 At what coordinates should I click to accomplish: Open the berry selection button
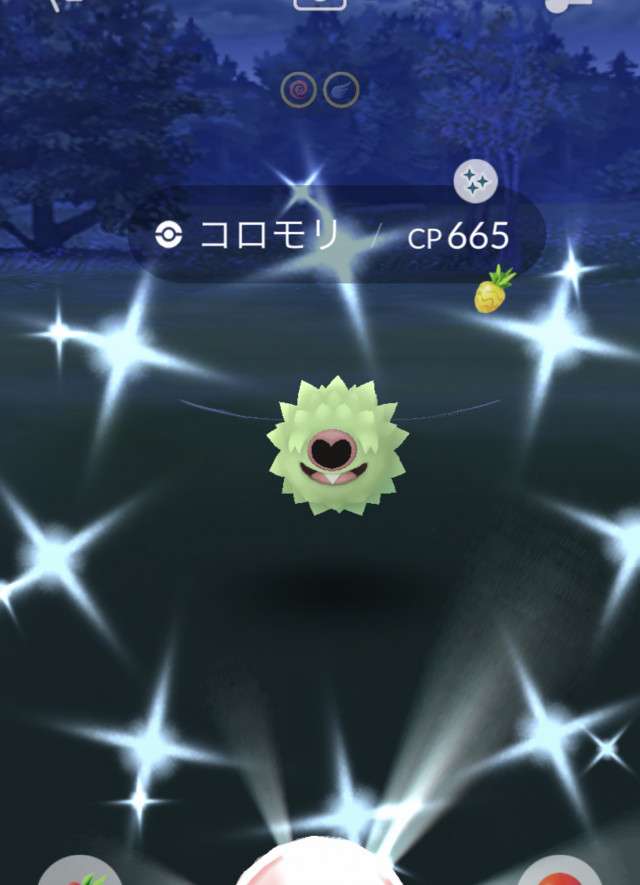[x=80, y=872]
